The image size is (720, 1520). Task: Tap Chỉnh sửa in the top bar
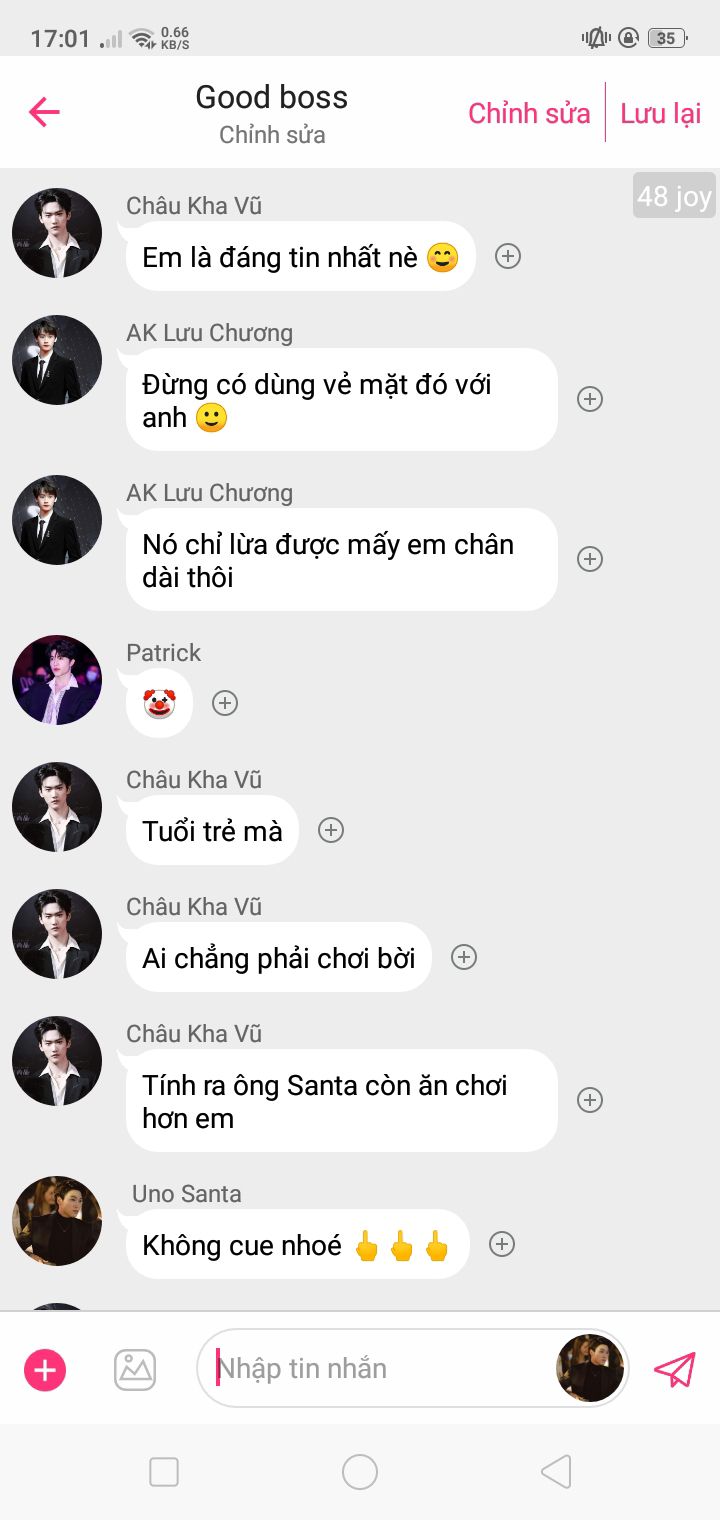point(529,113)
